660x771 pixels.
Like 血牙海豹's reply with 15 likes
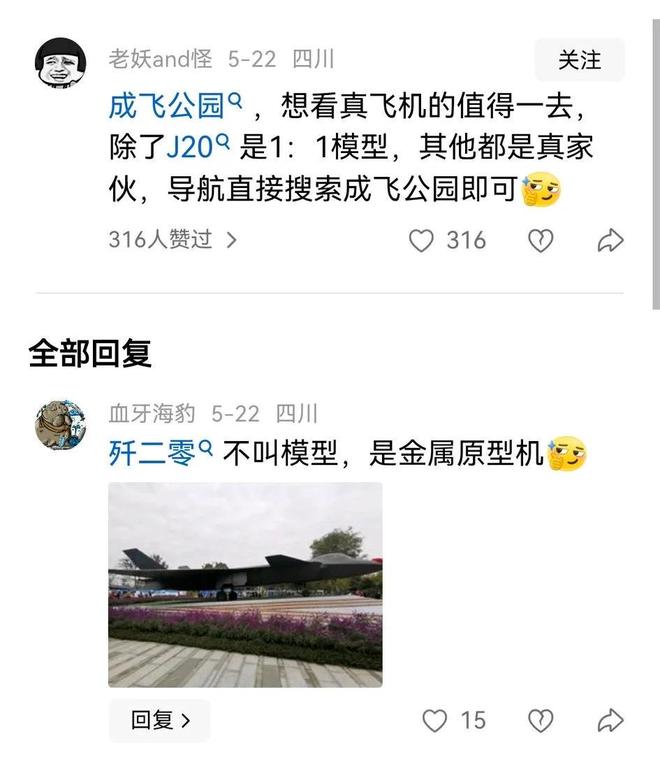[434, 720]
